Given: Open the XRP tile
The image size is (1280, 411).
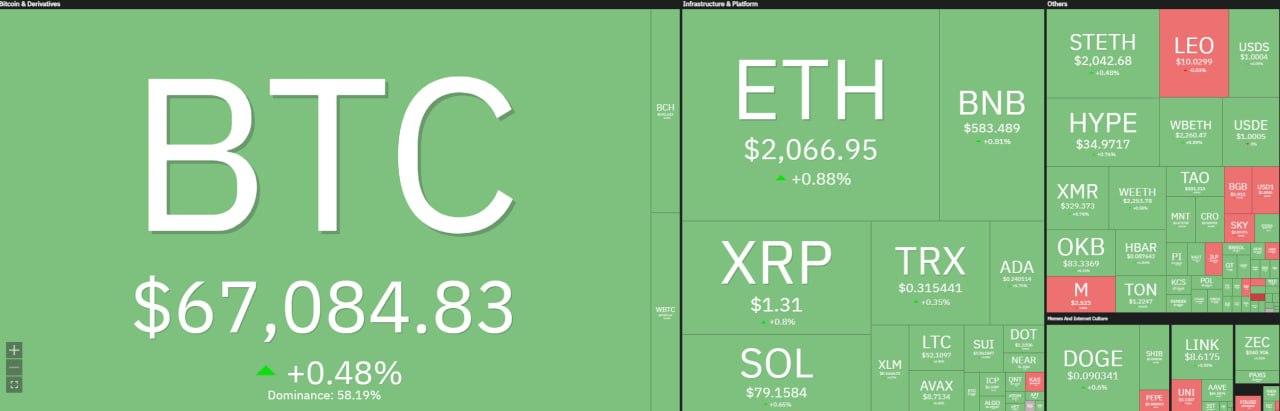Looking at the screenshot, I should click(x=775, y=270).
